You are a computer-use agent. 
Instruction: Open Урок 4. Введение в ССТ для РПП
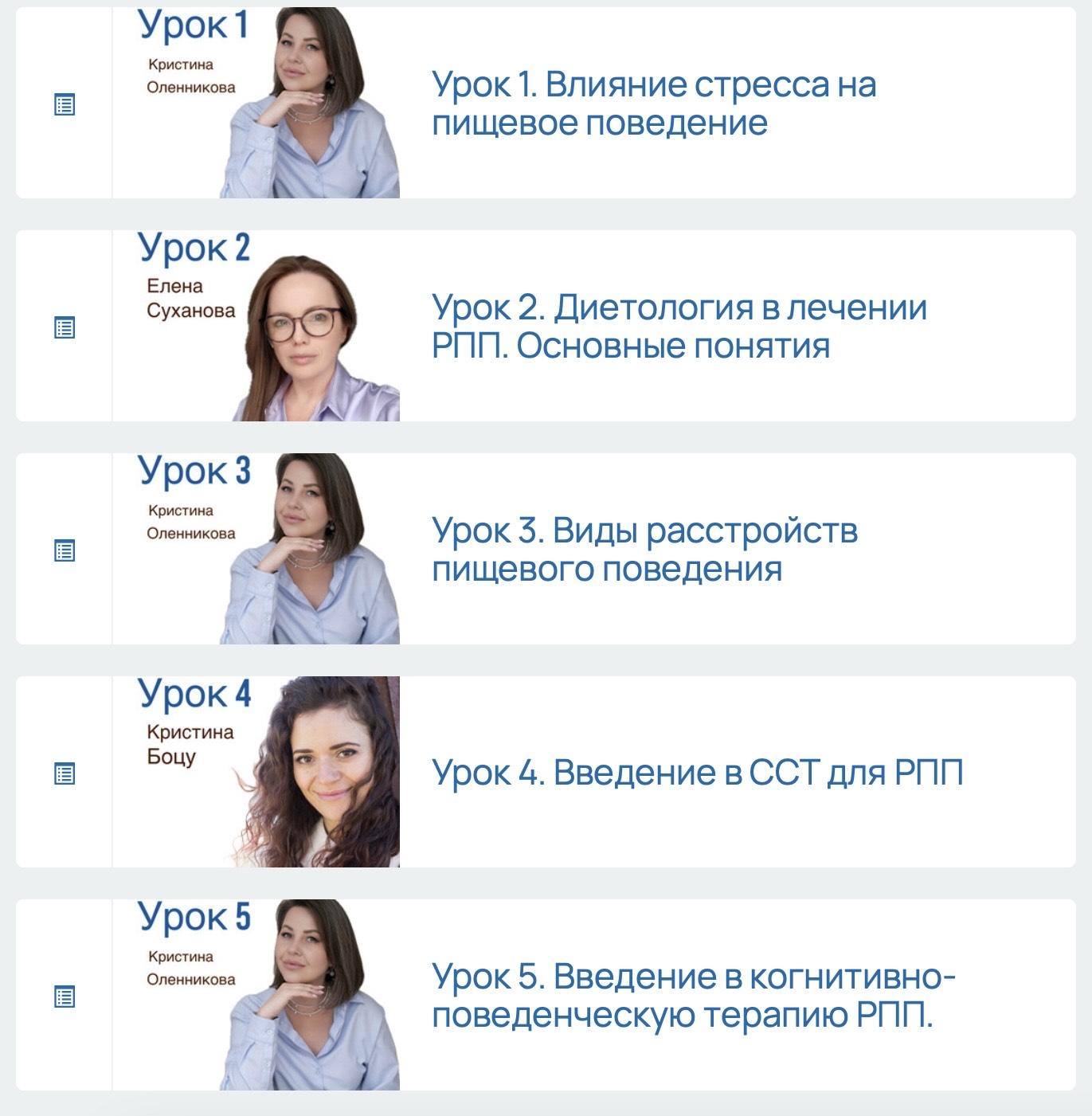(x=697, y=773)
